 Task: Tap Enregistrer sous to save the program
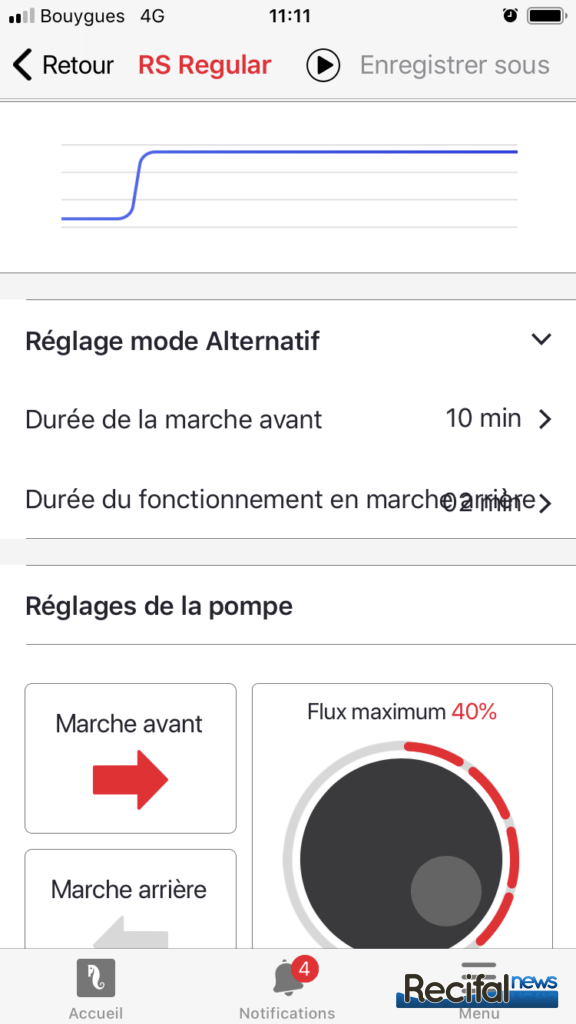coord(455,66)
